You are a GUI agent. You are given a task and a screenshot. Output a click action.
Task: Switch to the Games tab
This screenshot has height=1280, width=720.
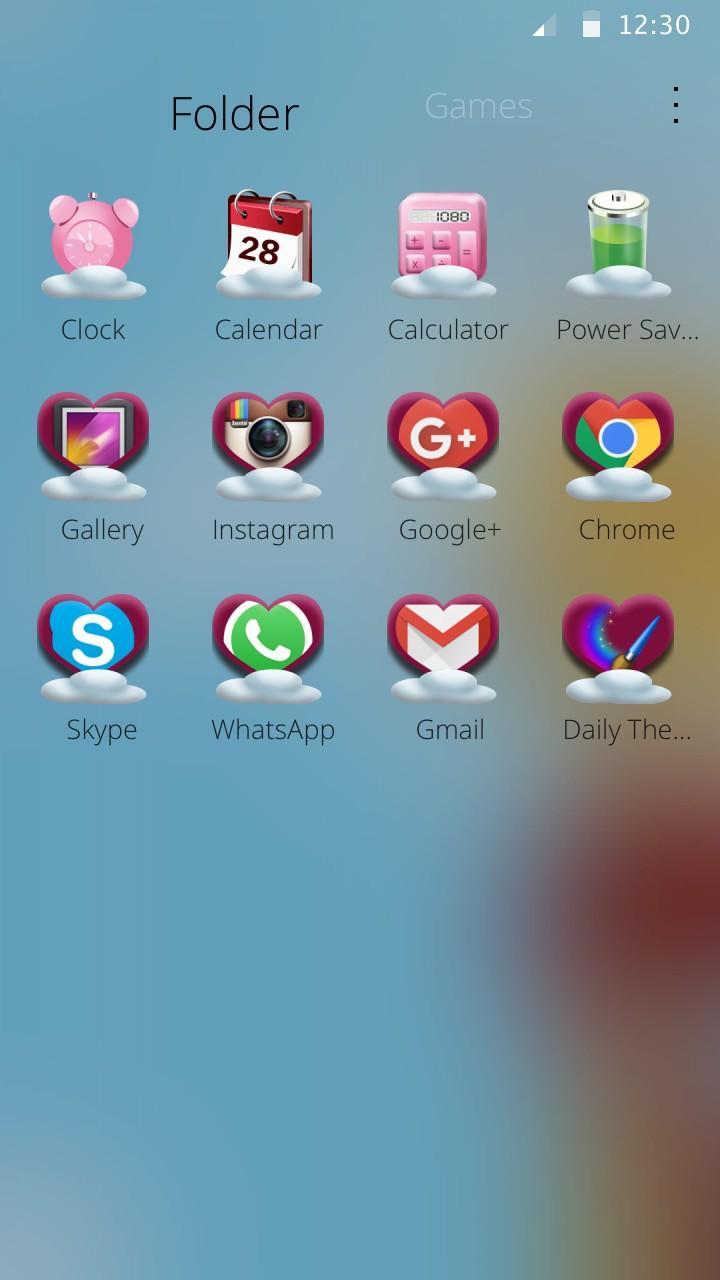pyautogui.click(x=478, y=106)
